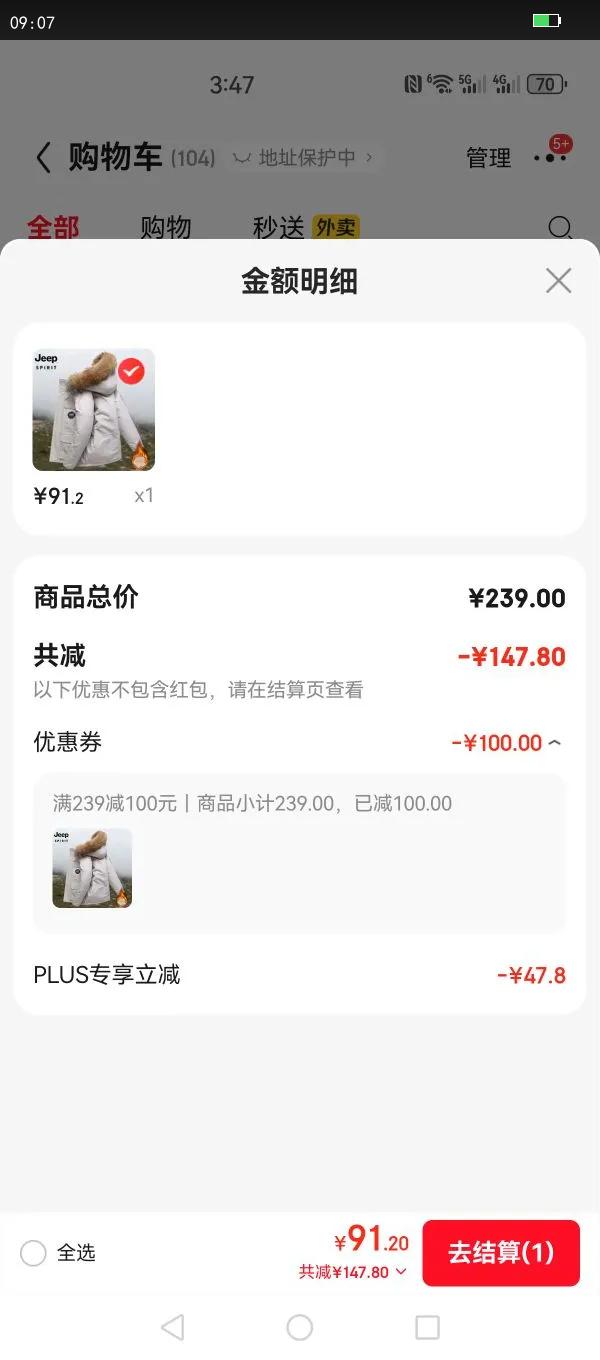
Task: Toggle the 全选 select-all checkbox
Action: pos(34,1253)
